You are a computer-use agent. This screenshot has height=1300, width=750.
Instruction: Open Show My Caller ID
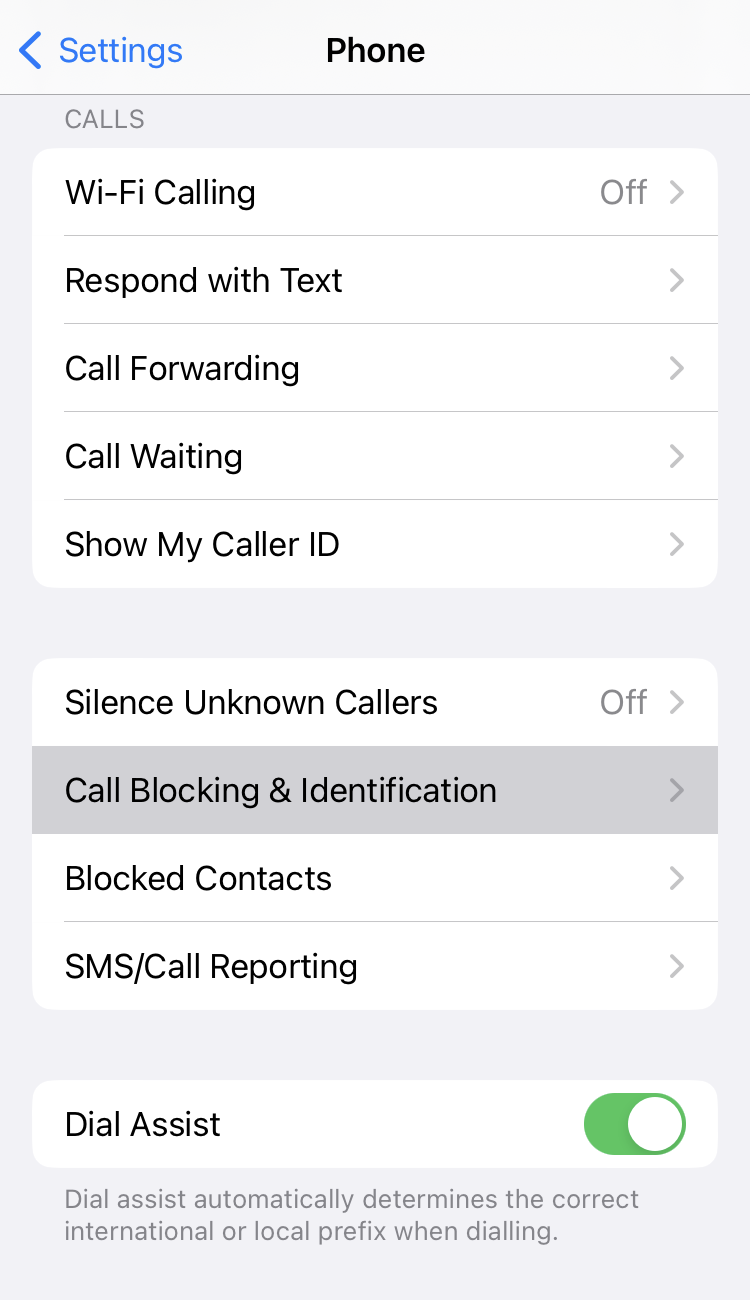[375, 544]
